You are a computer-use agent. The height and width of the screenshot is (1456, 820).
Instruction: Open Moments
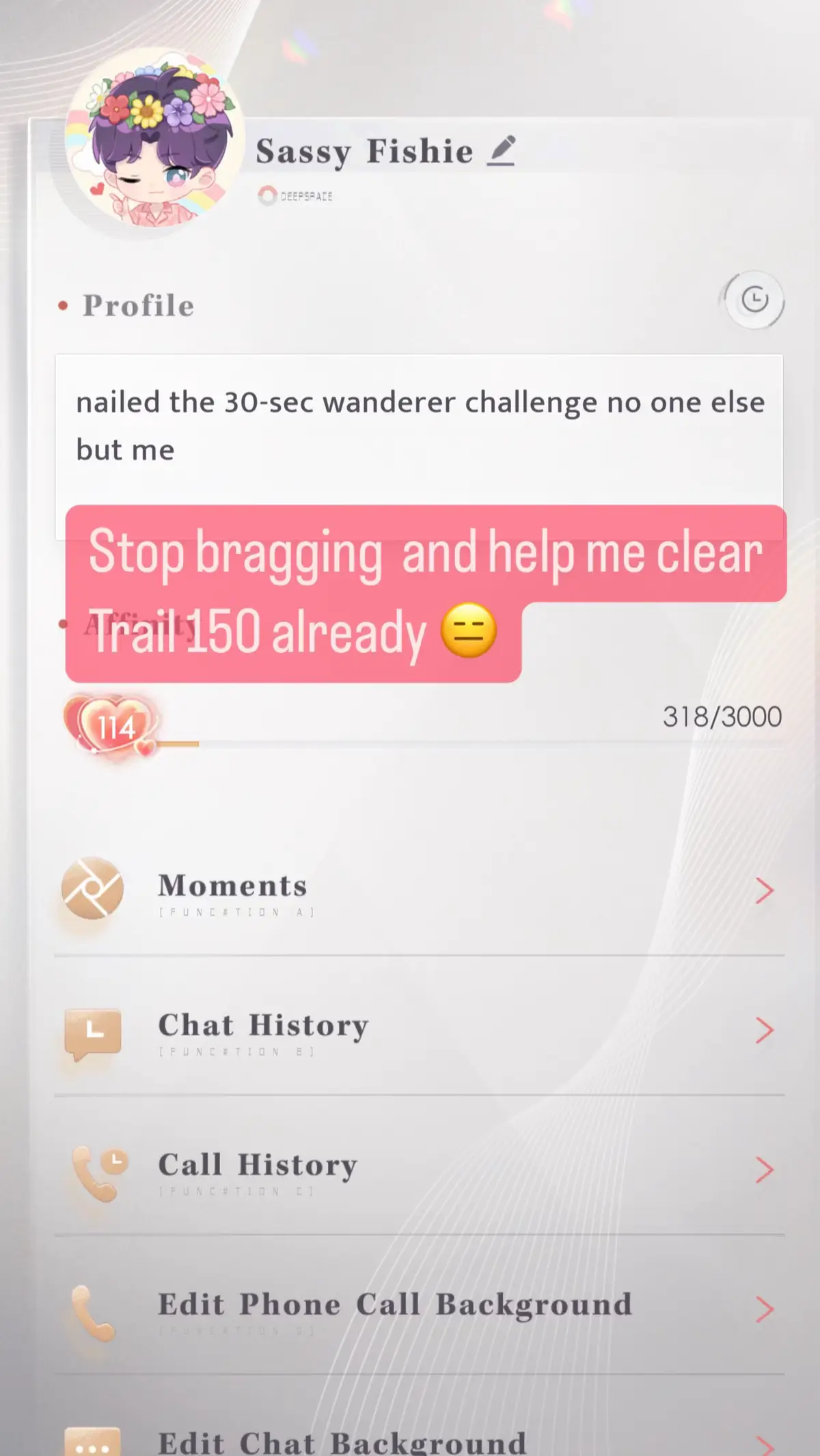(419, 890)
